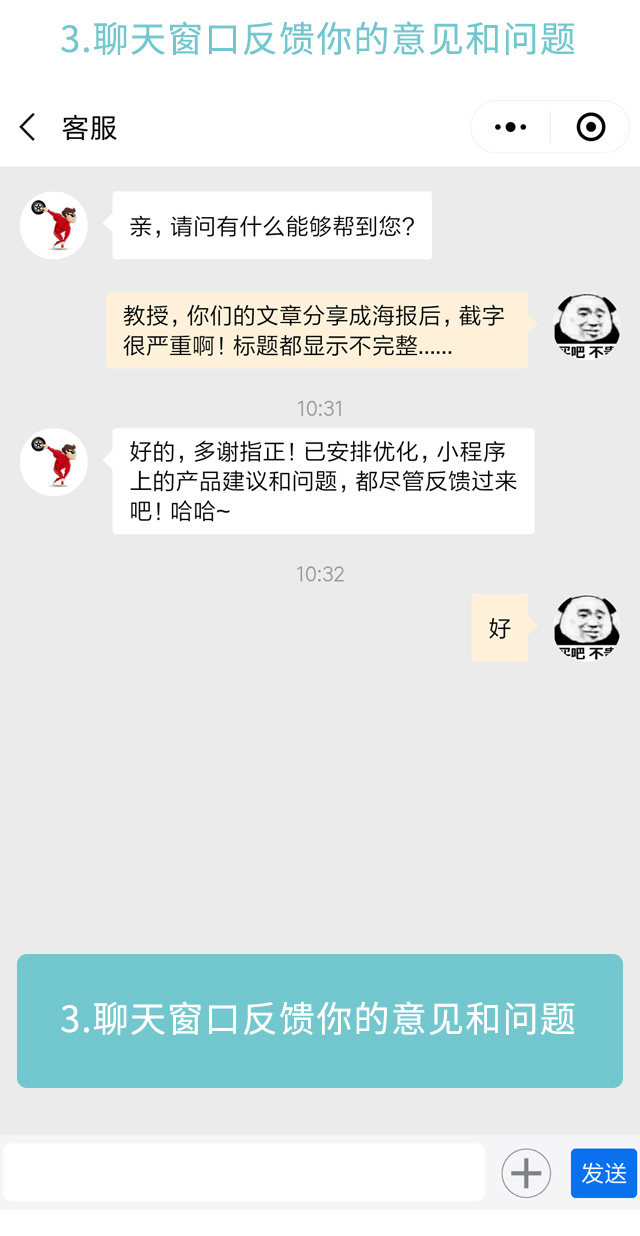
Task: Close the mini program with the circle icon
Action: (x=591, y=127)
